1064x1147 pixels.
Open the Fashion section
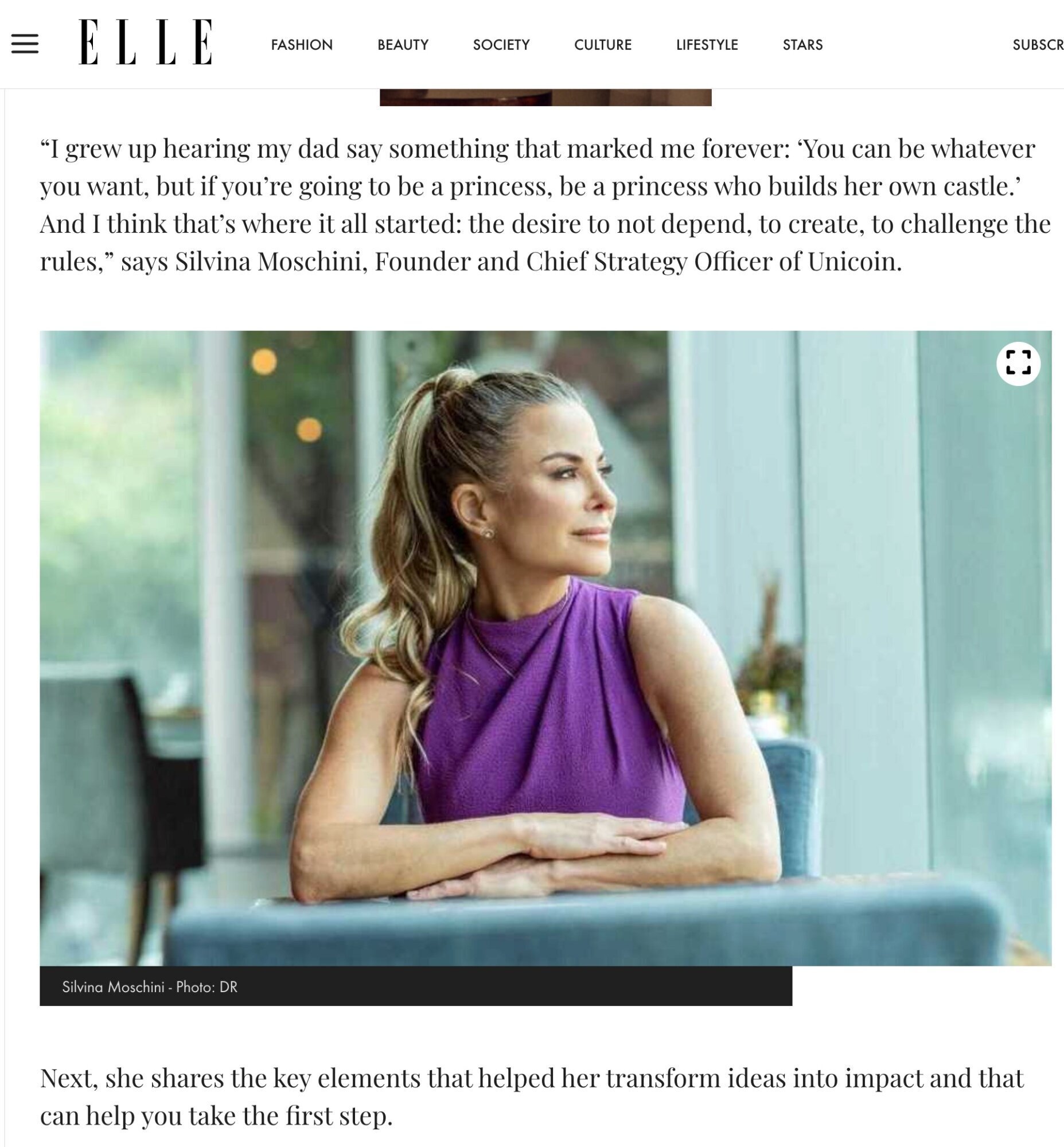click(302, 45)
